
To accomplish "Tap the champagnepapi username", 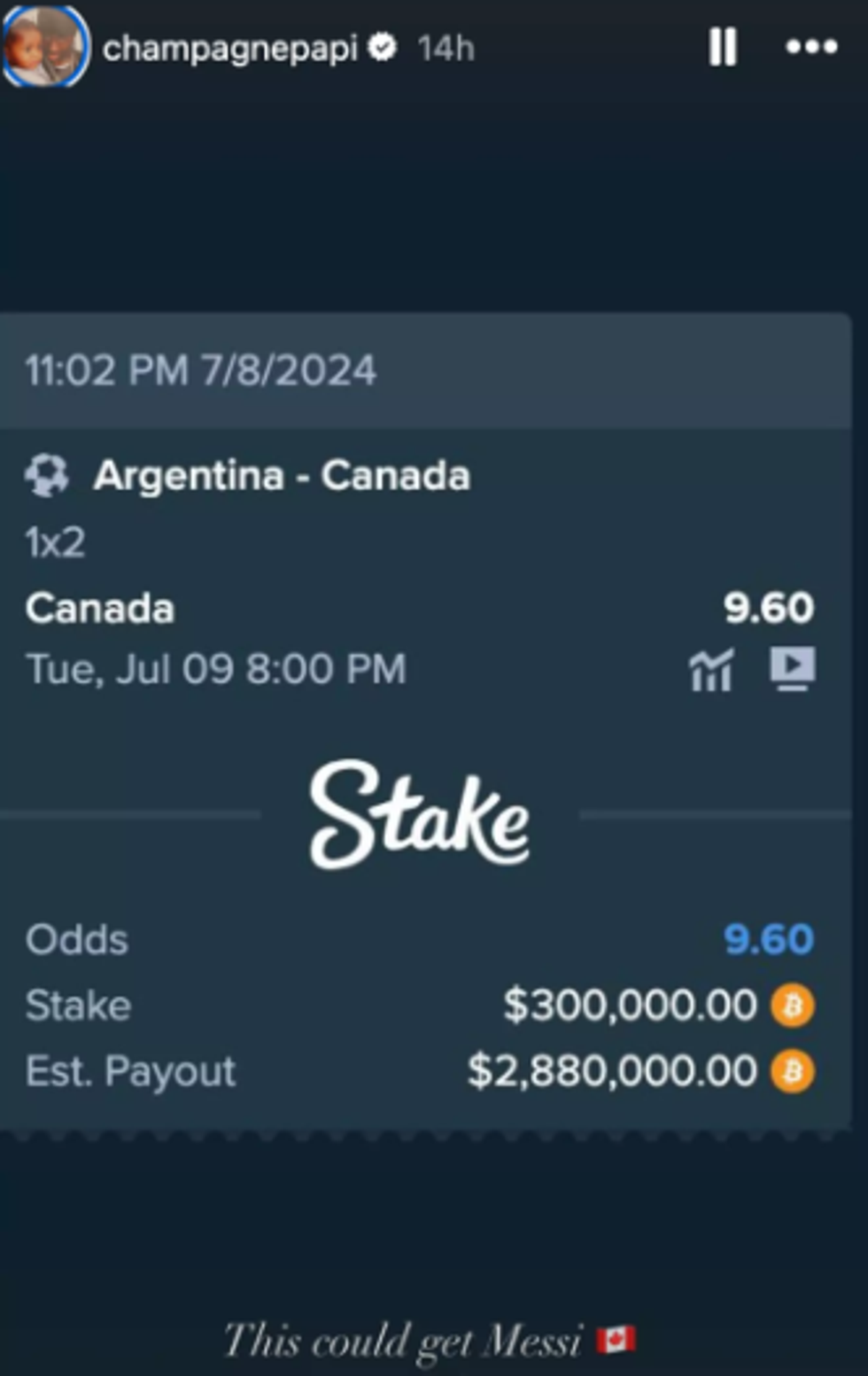I will click(229, 48).
